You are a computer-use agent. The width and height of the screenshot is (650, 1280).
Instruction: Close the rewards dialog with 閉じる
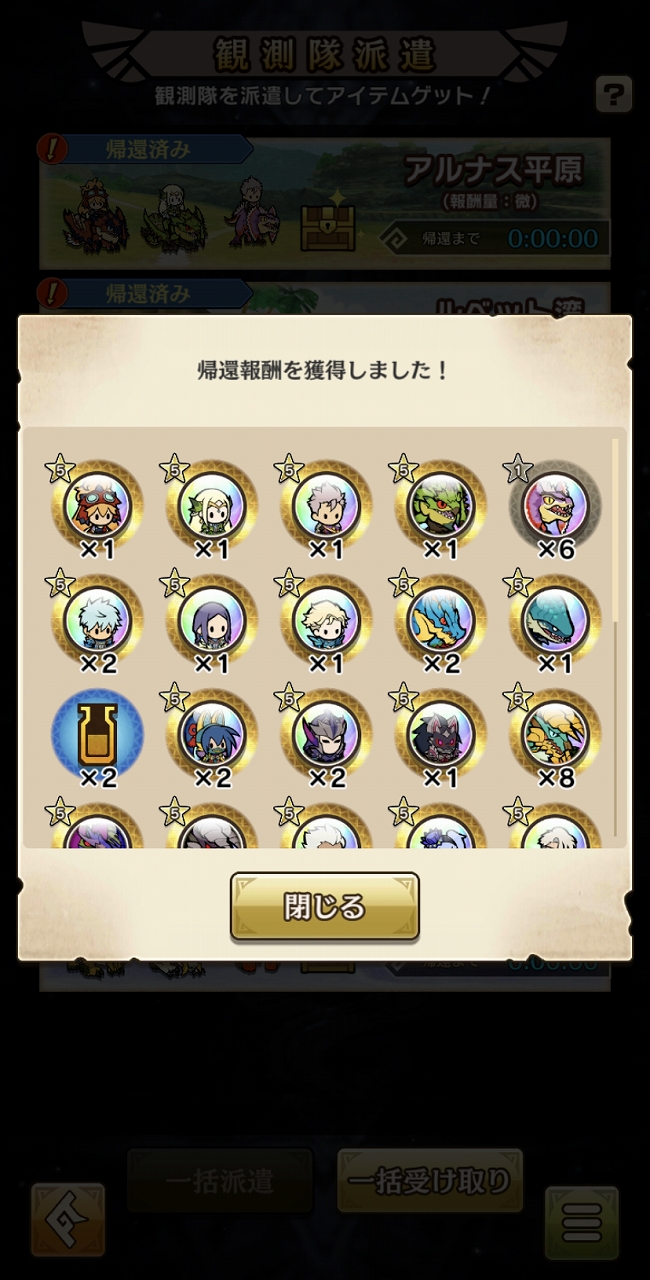(x=324, y=906)
